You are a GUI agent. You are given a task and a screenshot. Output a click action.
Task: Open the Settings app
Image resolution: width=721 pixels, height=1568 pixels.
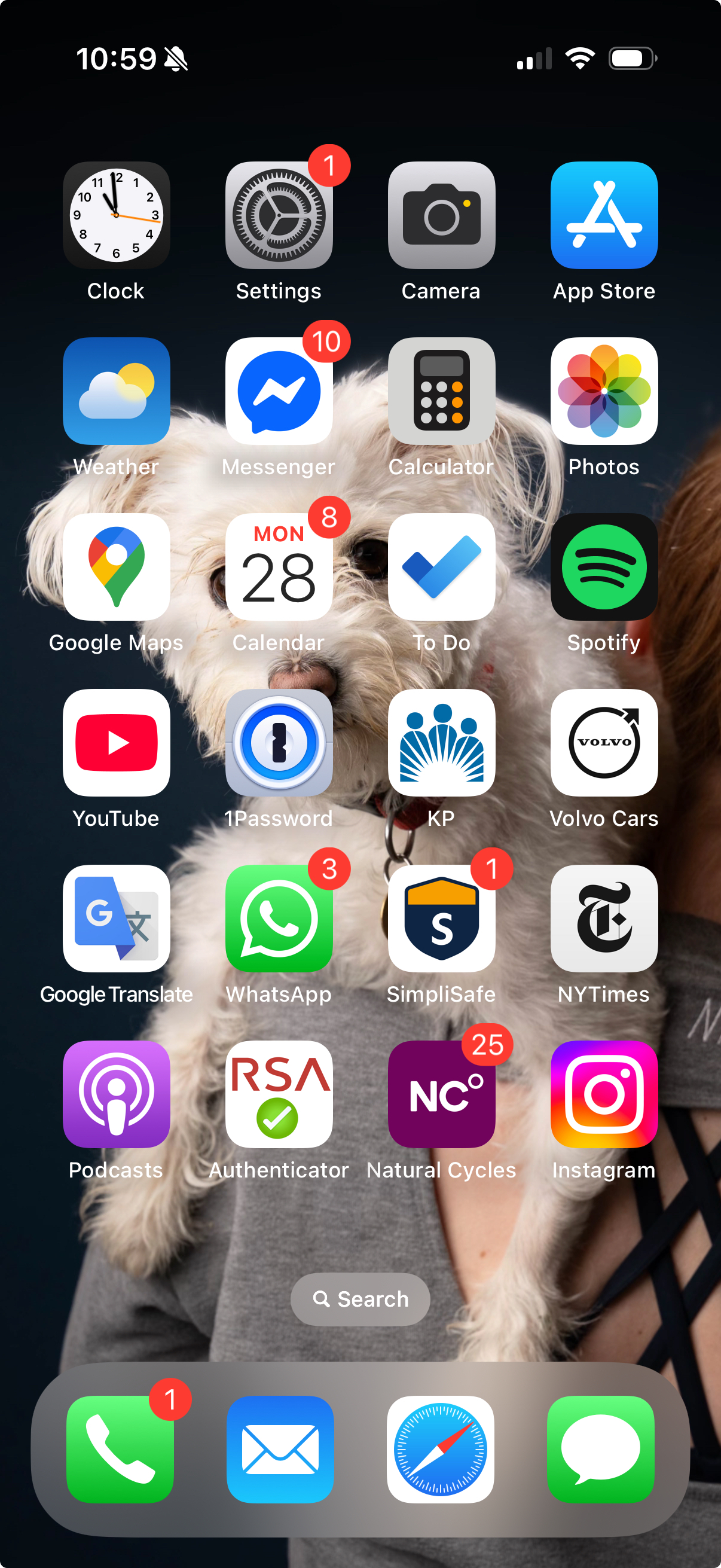279,215
